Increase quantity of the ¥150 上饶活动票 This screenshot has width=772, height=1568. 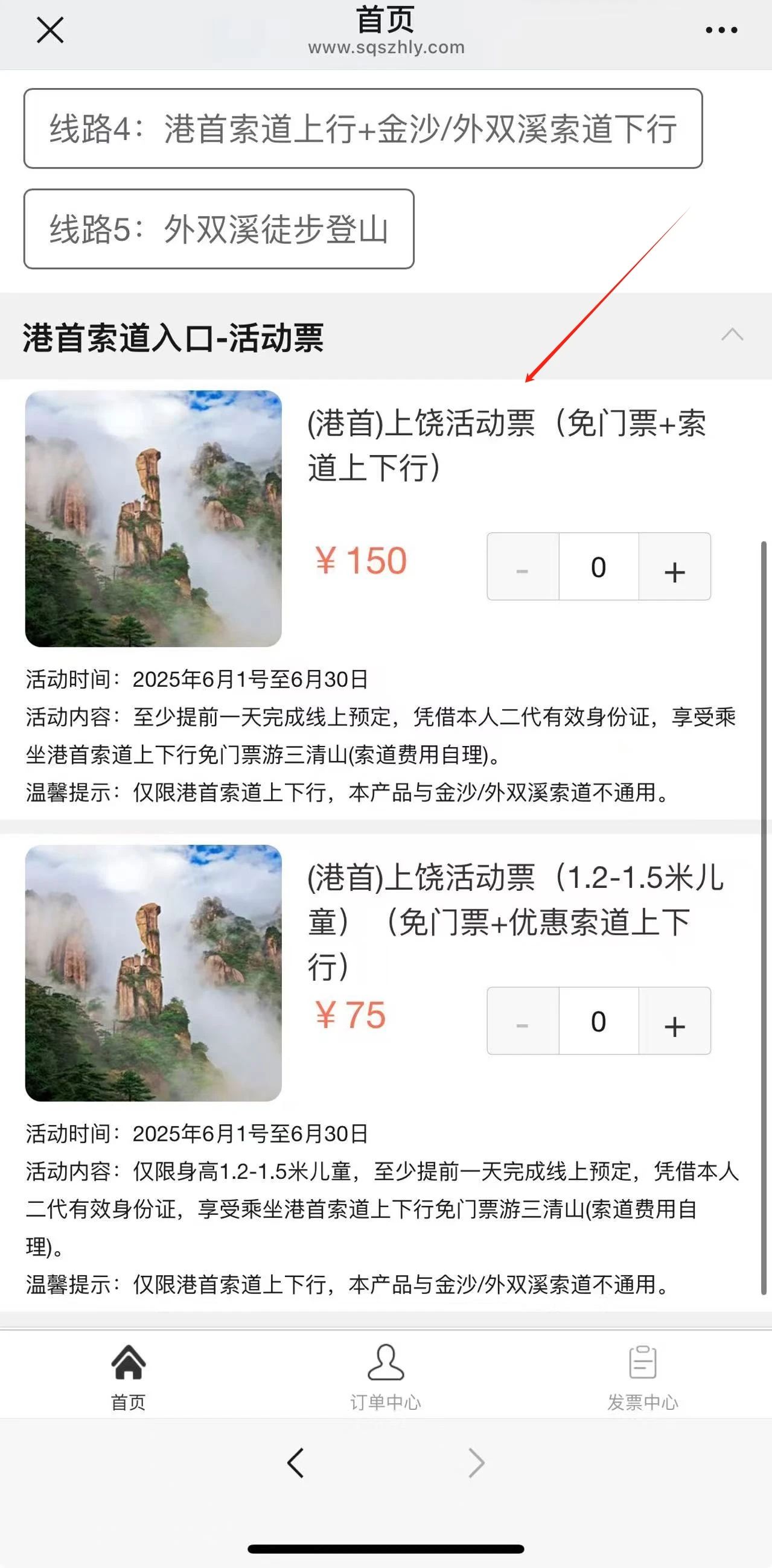[x=674, y=567]
